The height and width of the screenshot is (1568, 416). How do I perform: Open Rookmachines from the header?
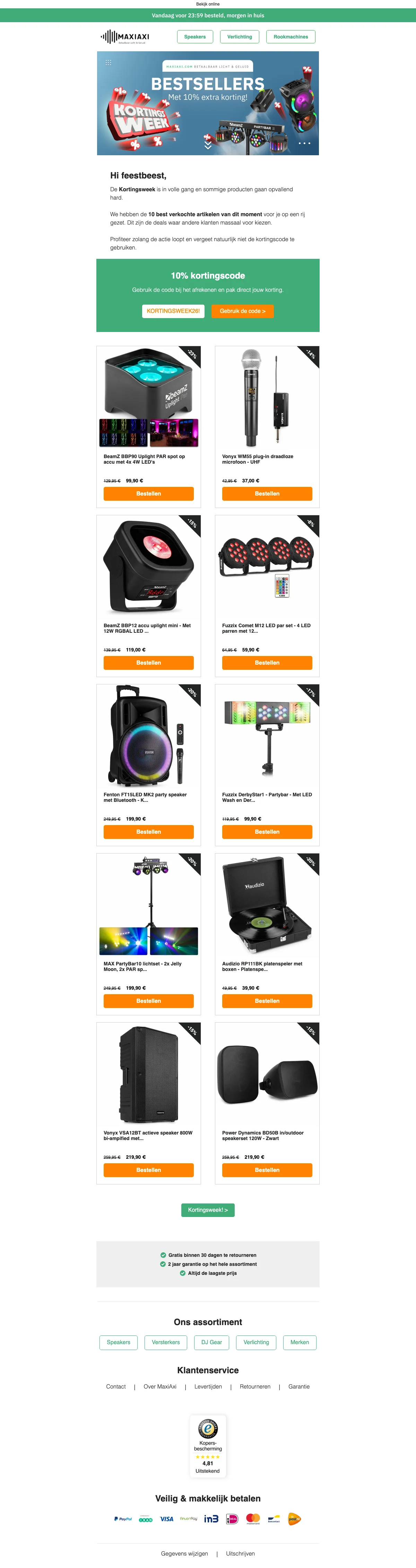[x=291, y=37]
